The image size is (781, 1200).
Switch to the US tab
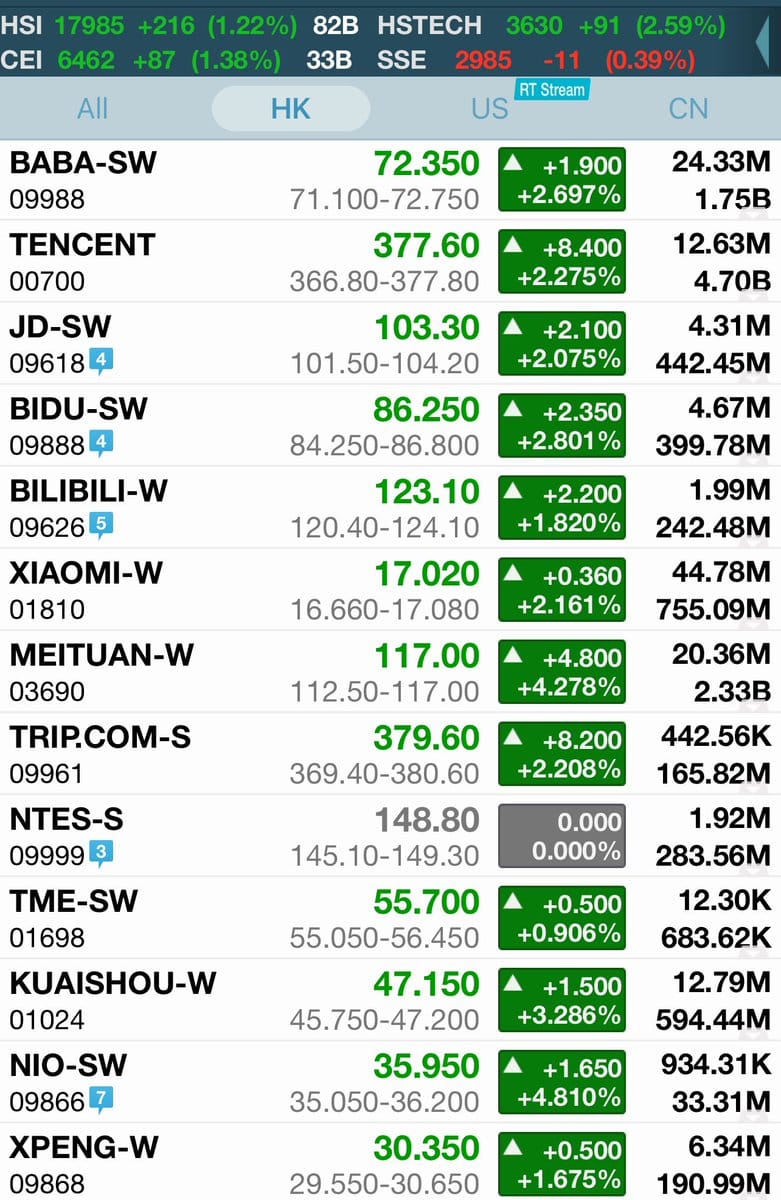coord(490,108)
